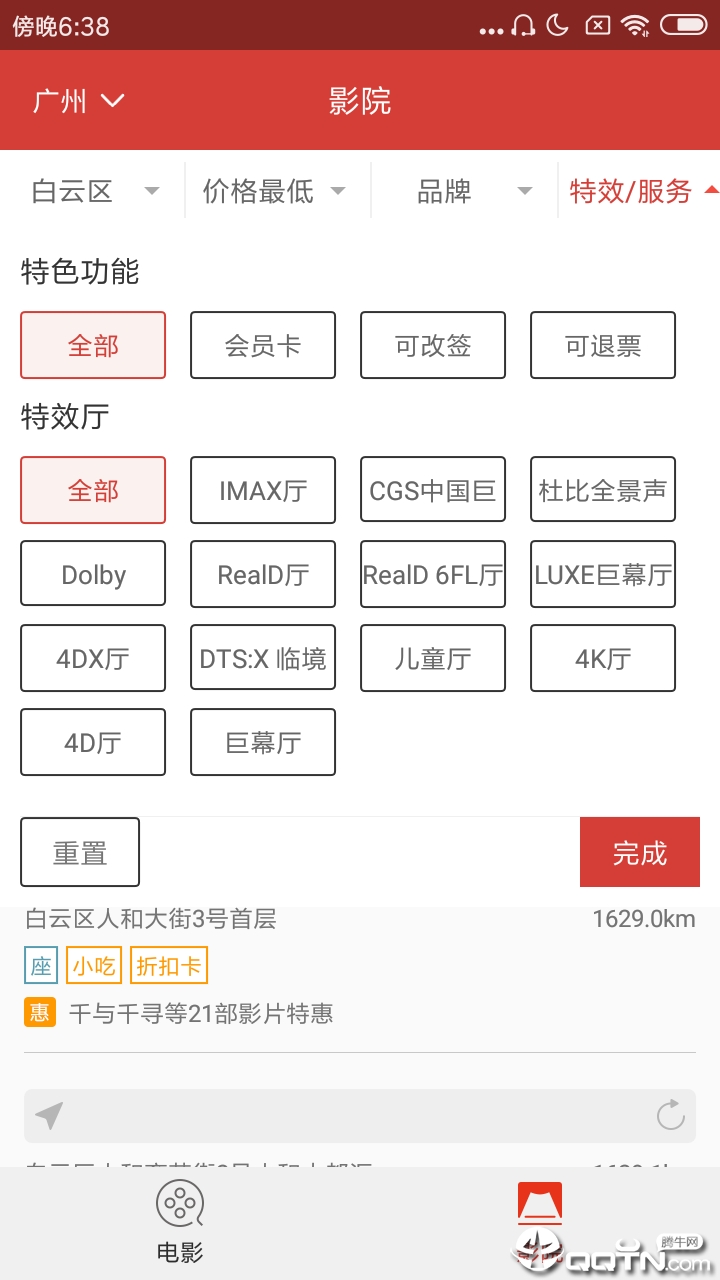This screenshot has width=720, height=1280.
Task: Select the IMAX厅 hall option
Action: 263,490
